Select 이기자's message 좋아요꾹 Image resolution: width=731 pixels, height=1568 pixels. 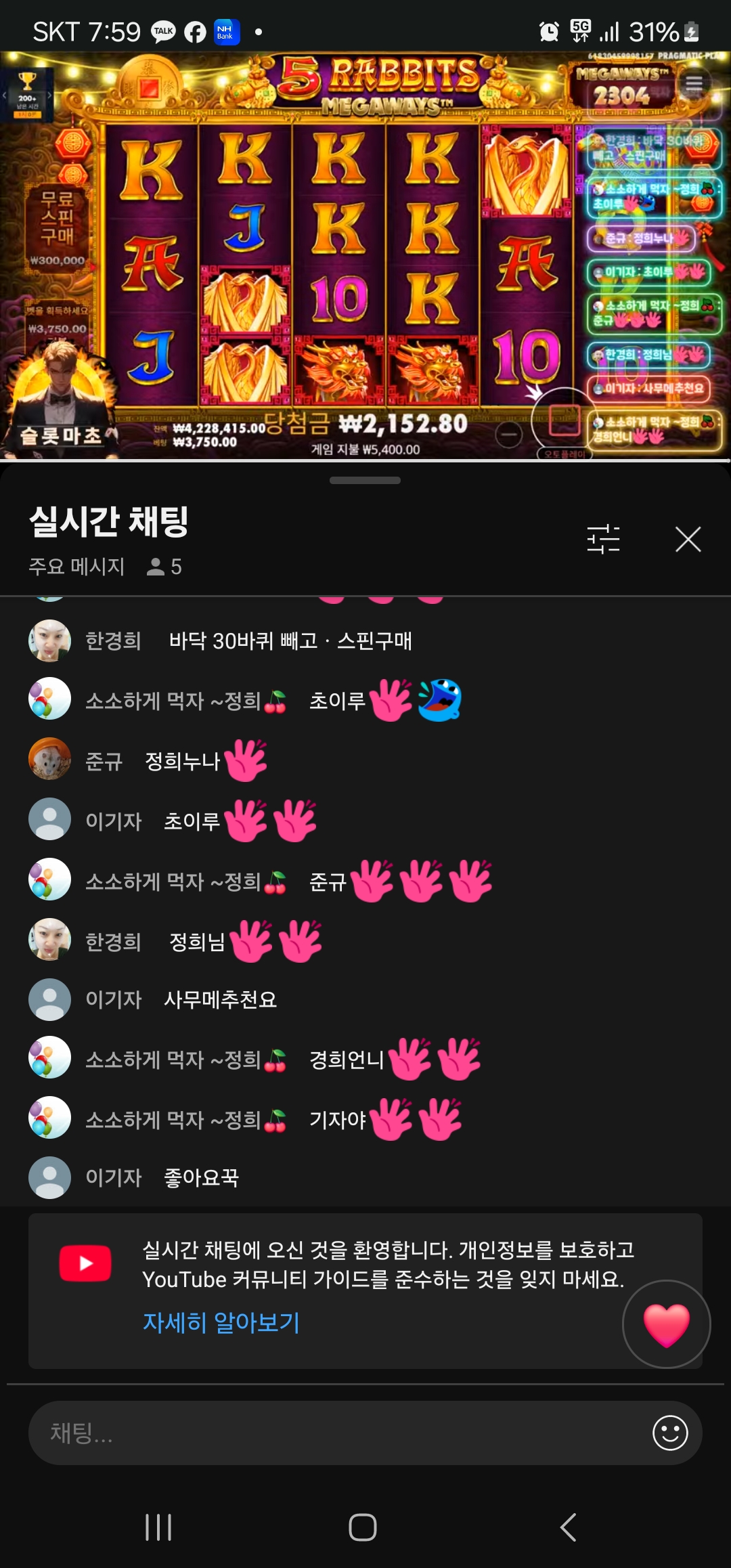(201, 1178)
